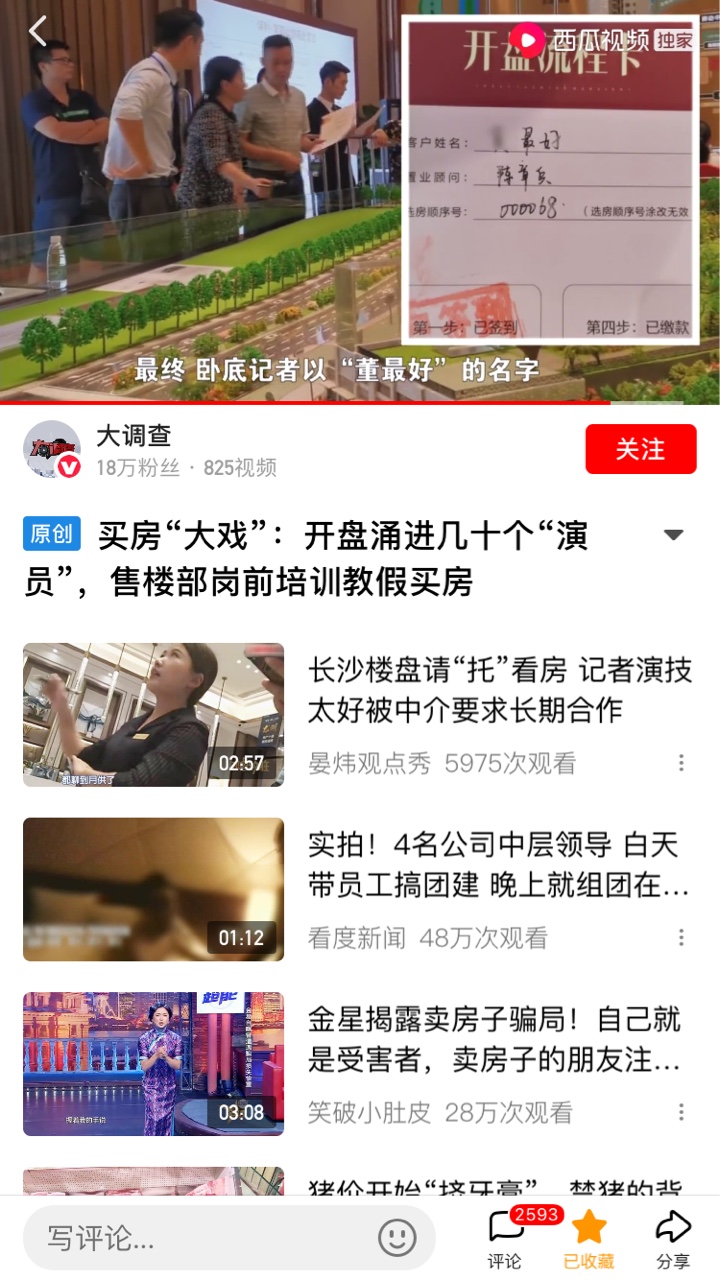Open the 大调查 channel avatar
720x1280 pixels.
pyautogui.click(x=52, y=450)
